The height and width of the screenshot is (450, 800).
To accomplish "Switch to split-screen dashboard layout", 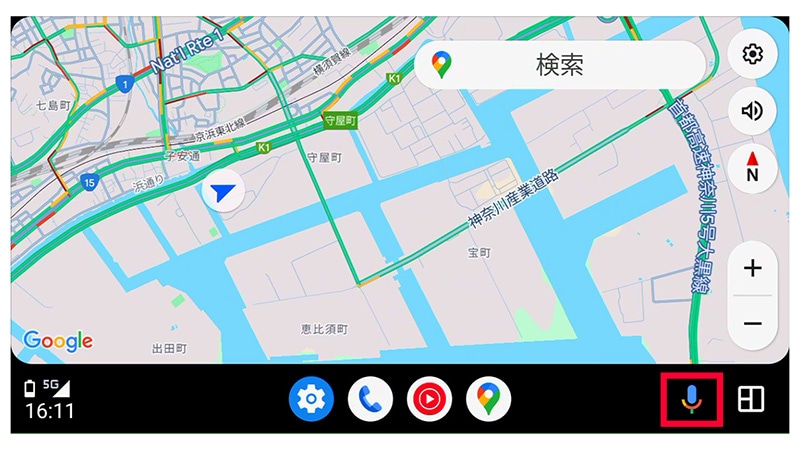I will 750,399.
